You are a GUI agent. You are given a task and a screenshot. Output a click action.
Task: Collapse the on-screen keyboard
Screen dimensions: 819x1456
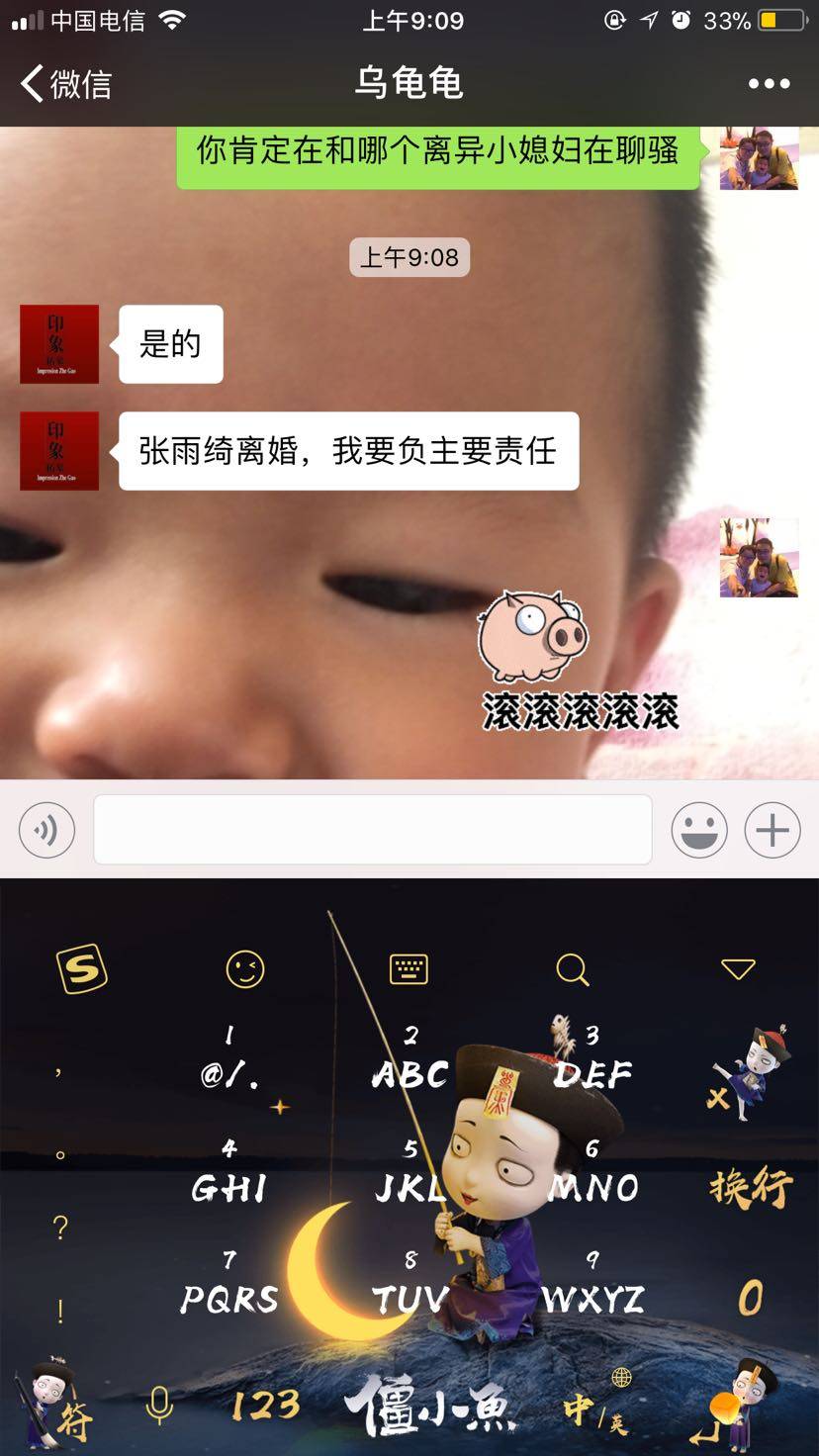[x=738, y=969]
